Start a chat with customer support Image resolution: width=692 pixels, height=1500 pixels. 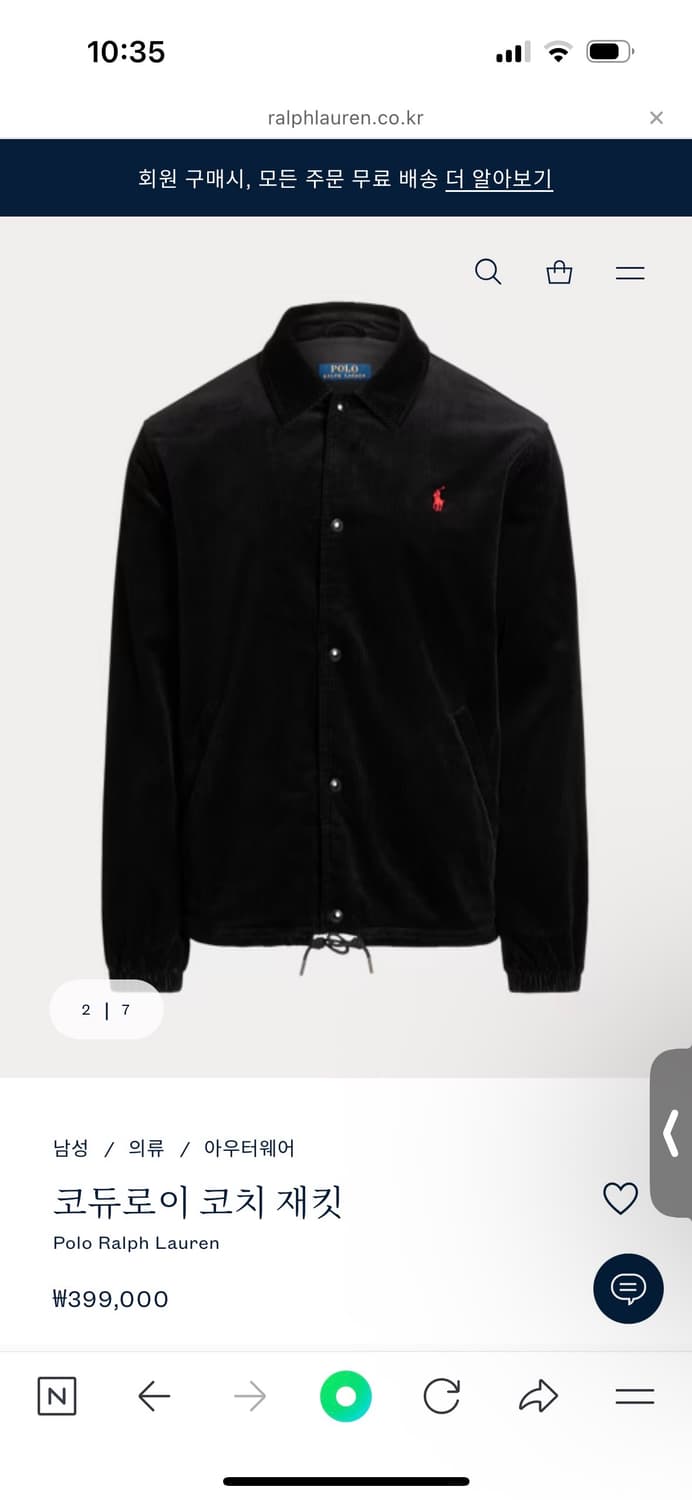[628, 1289]
